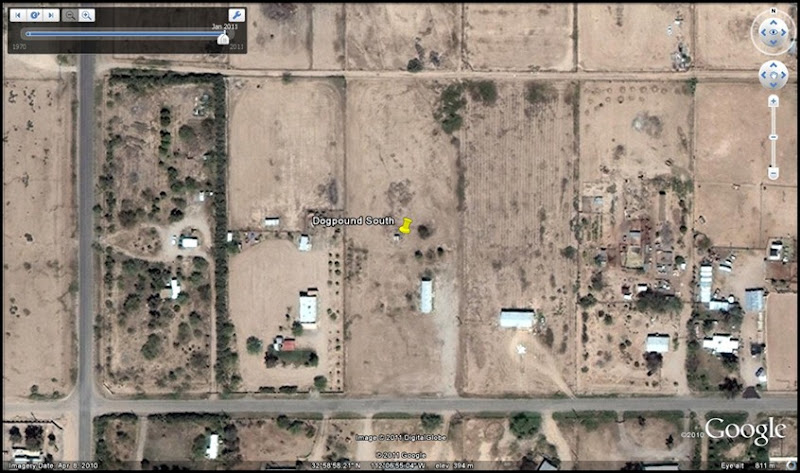Tap the vertical zoom slider track
800x473 pixels.
773,138
